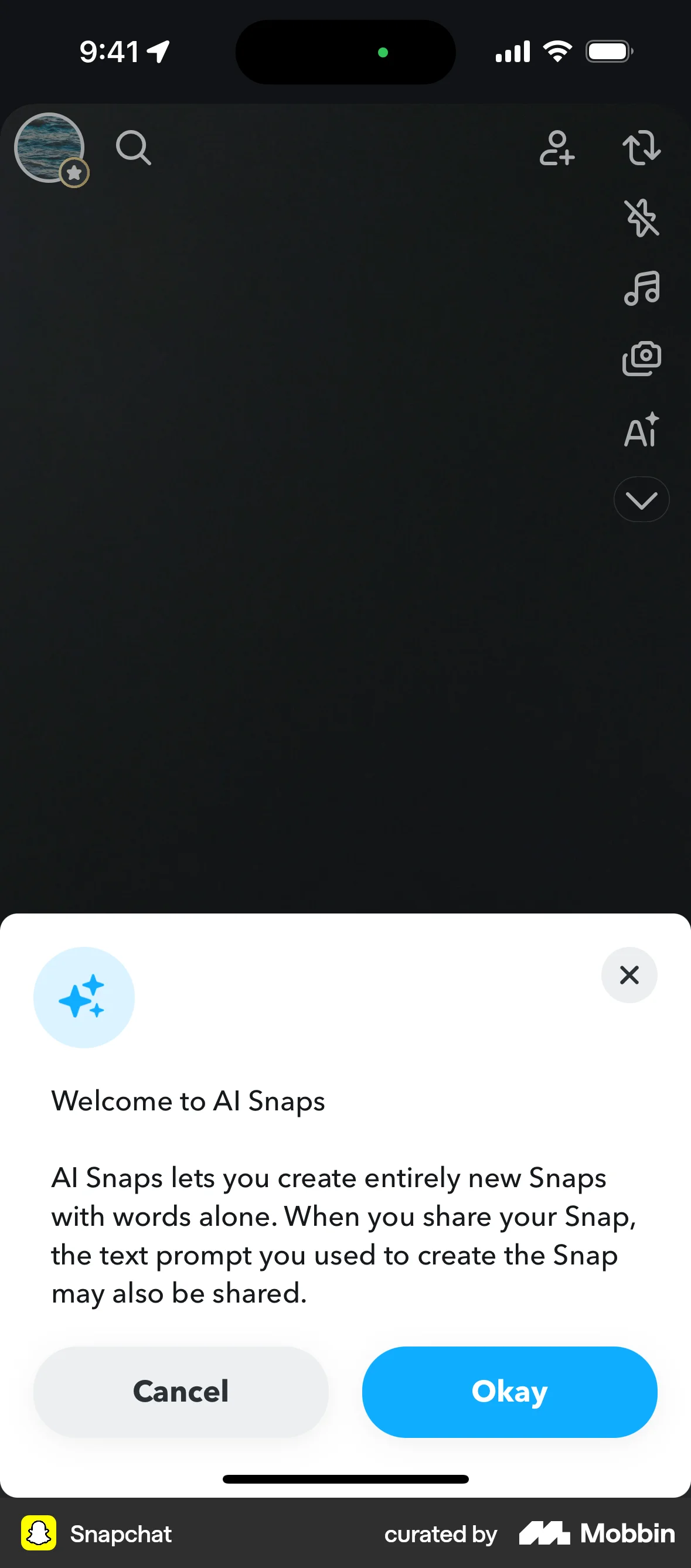Enable dual camera mode
691x1568 pixels.
642,357
